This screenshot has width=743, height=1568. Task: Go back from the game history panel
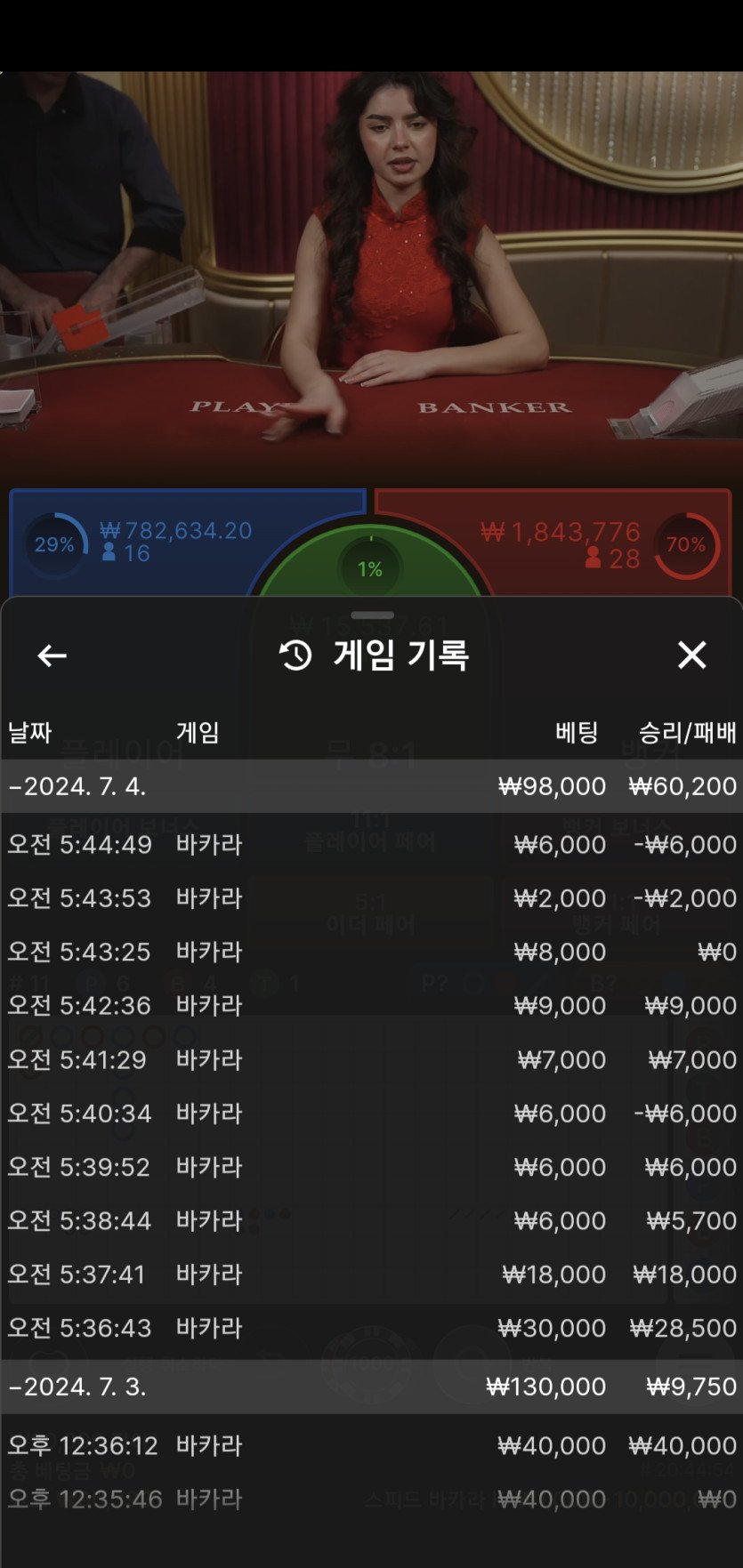click(52, 656)
